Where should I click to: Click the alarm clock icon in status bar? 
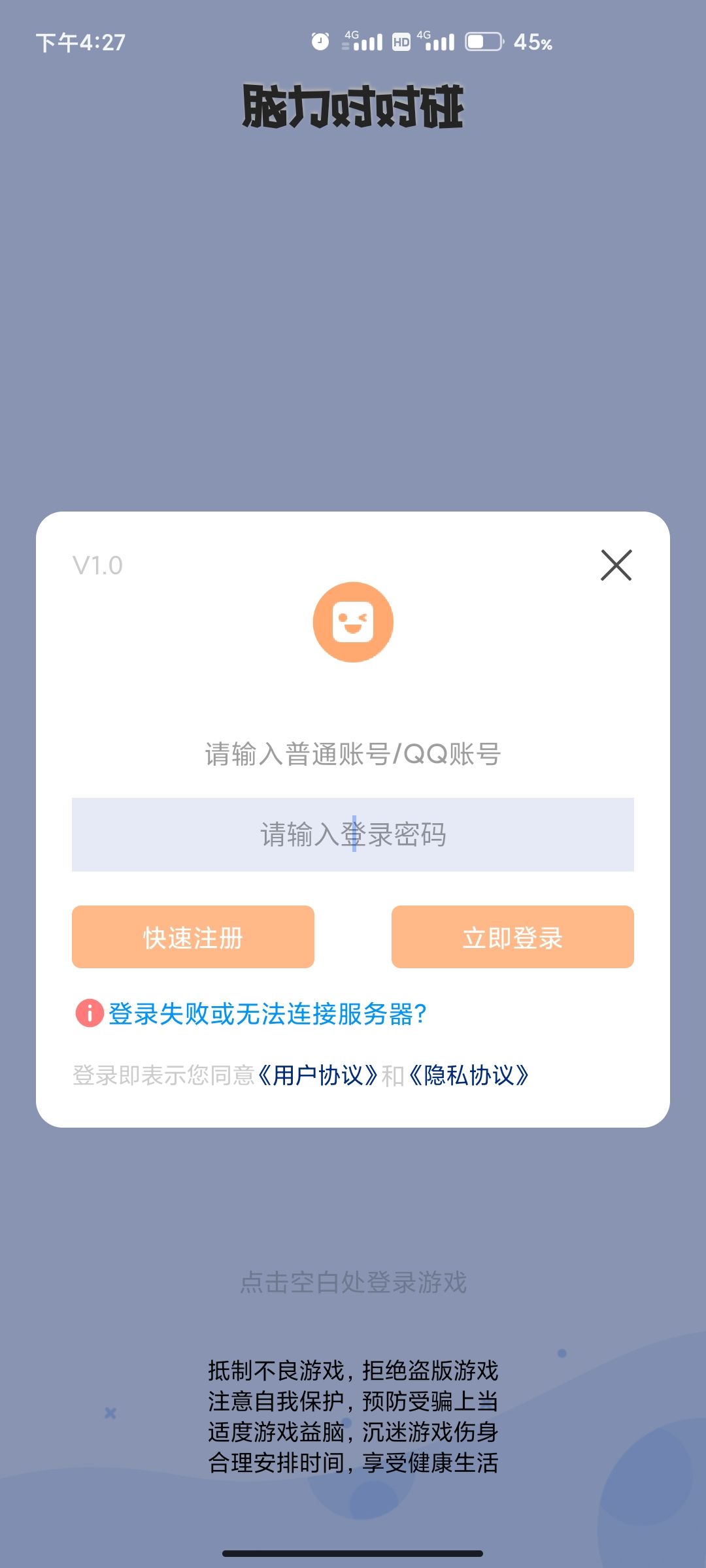tap(318, 41)
